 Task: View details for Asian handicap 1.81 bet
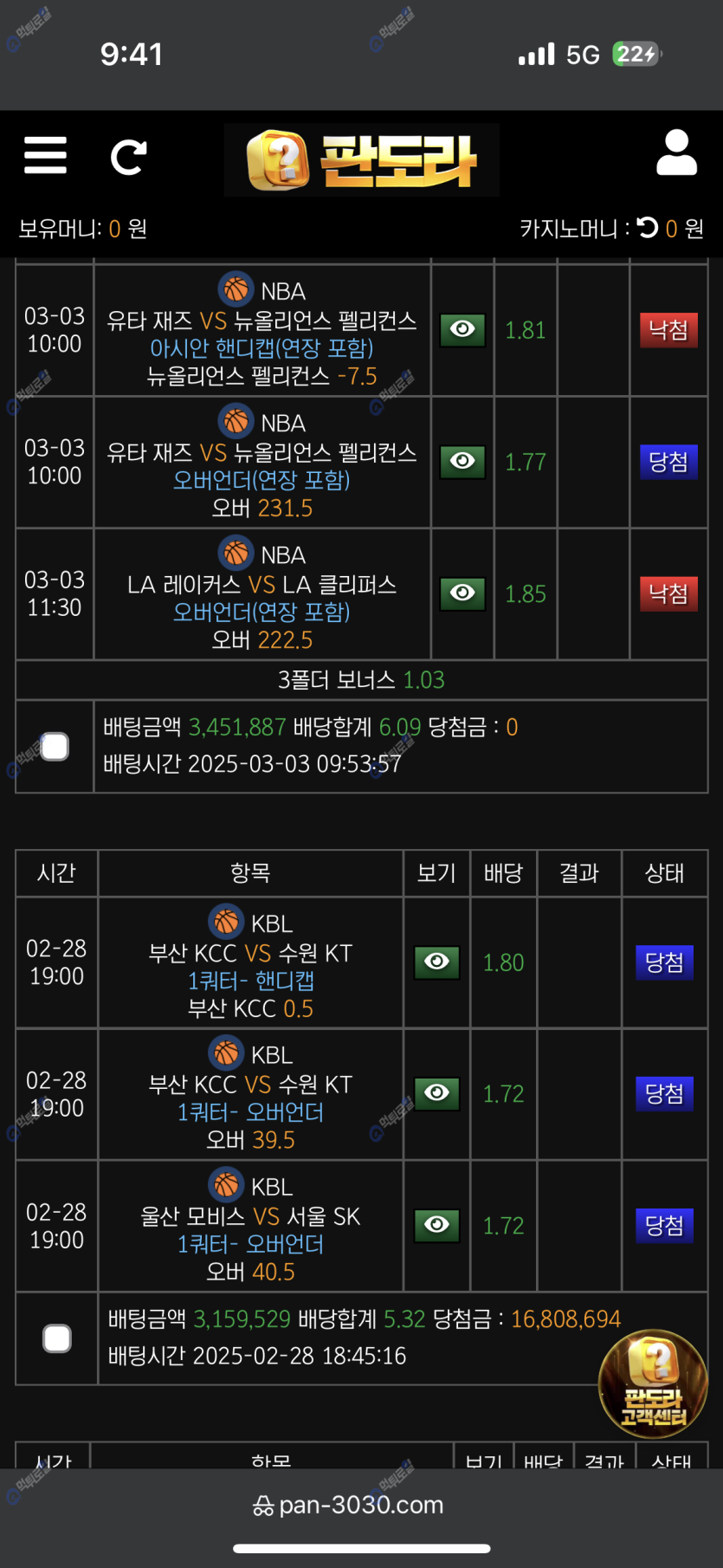tap(462, 330)
